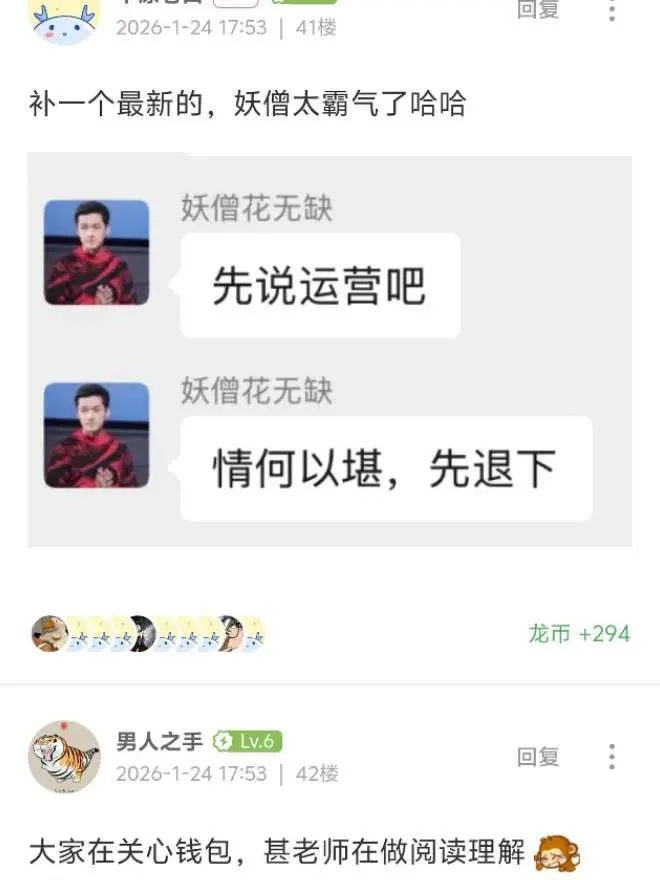Tap the 男人之手 username
Viewport: 660px width, 880px height.
pyautogui.click(x=159, y=741)
